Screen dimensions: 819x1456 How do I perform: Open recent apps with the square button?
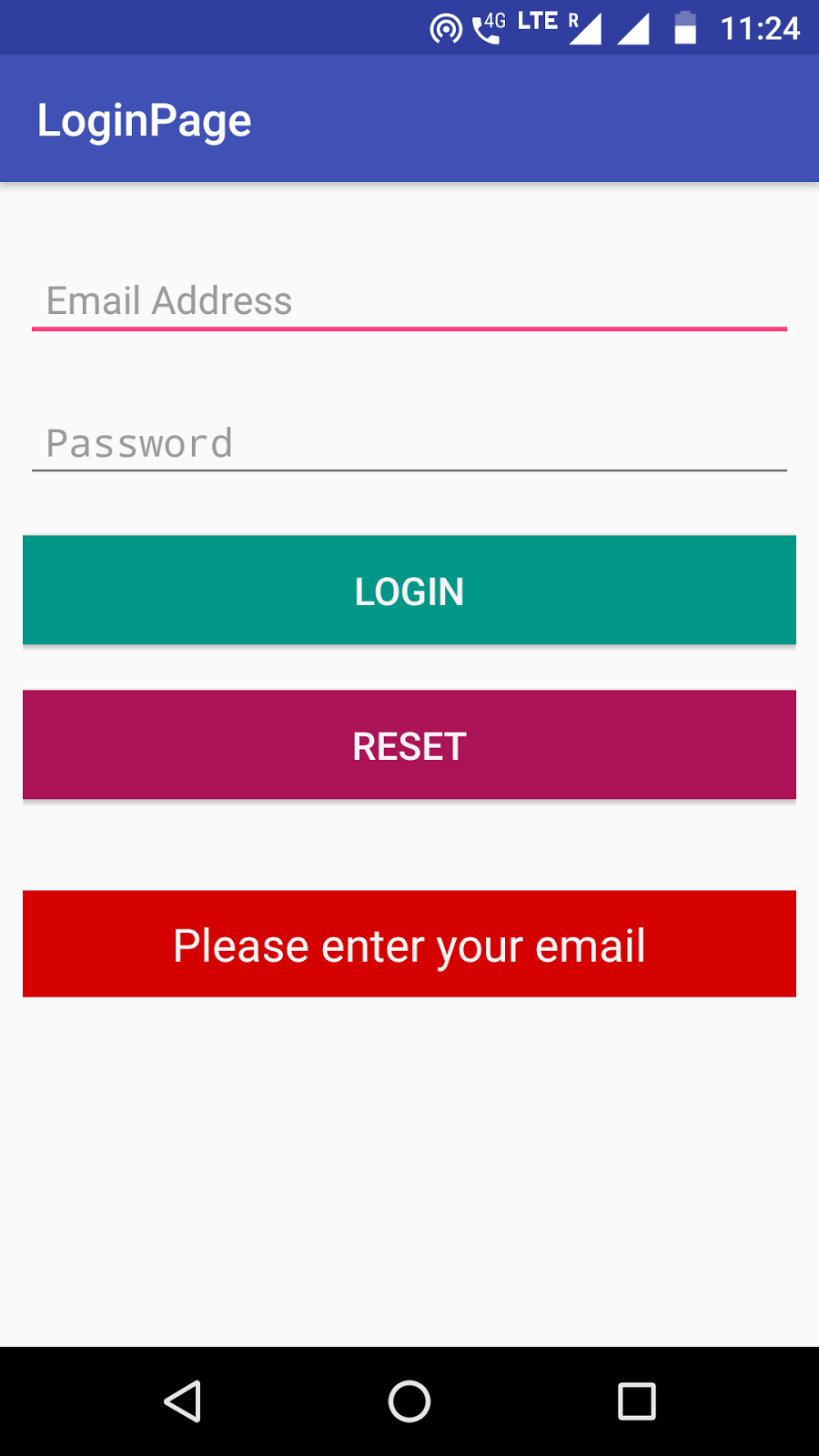tap(637, 1401)
